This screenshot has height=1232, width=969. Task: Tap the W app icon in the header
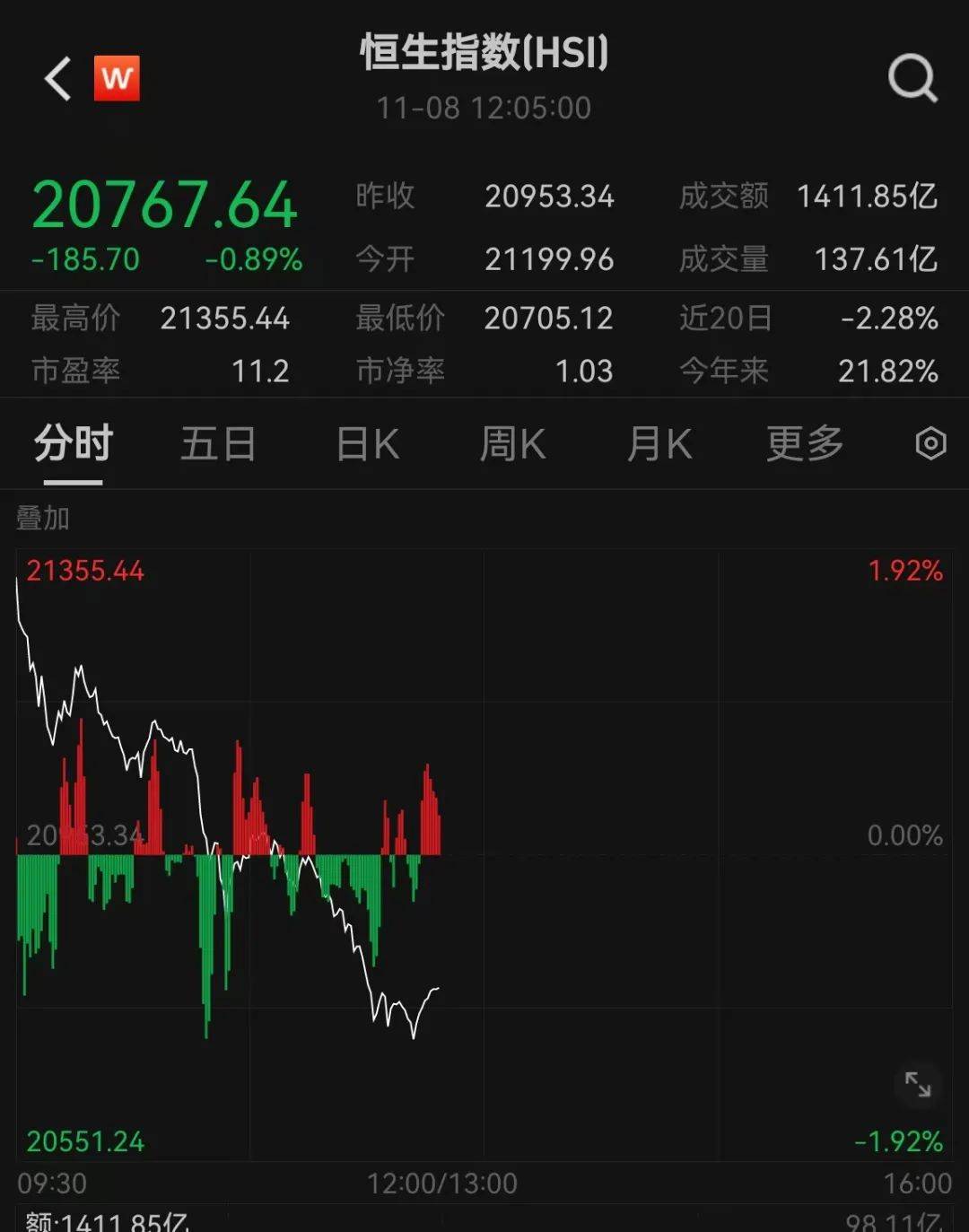click(116, 79)
